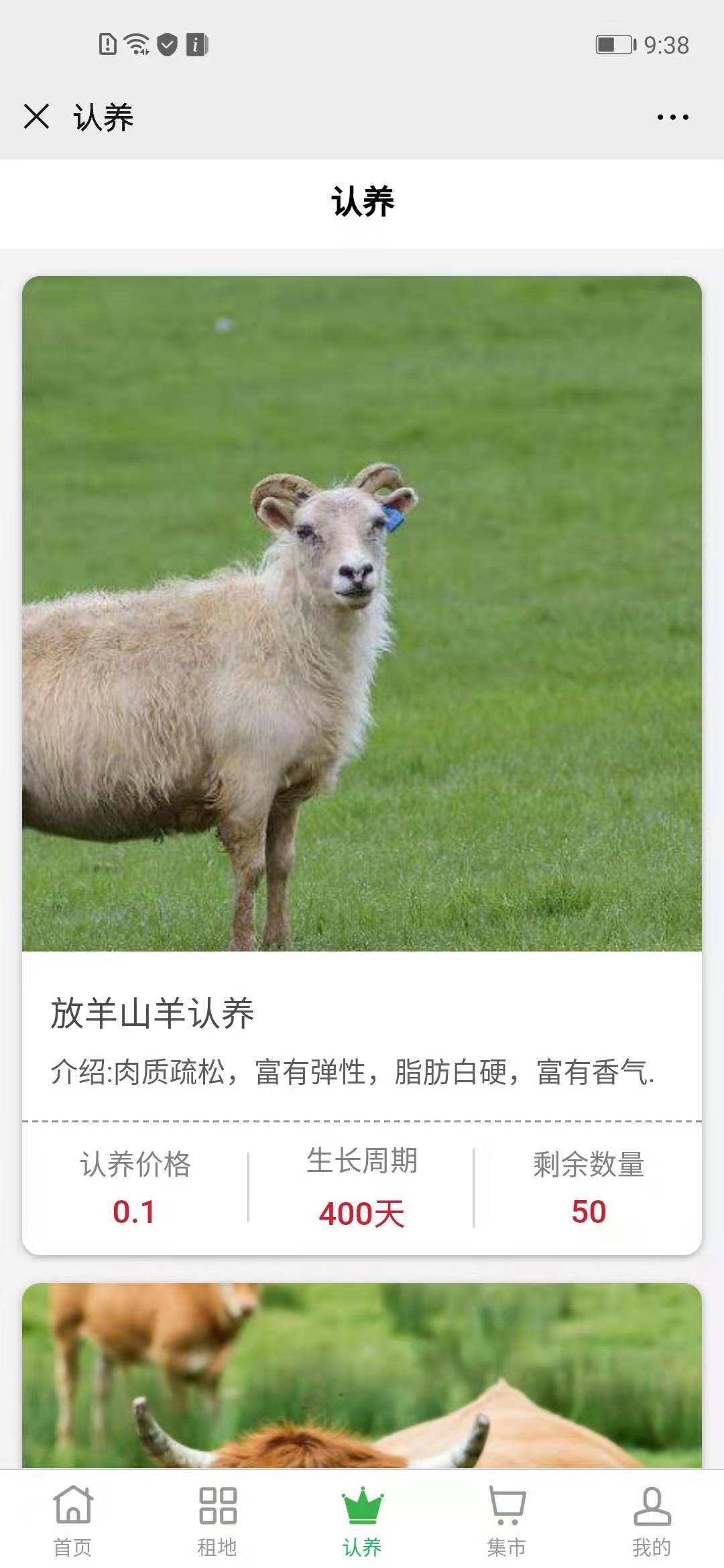This screenshot has width=724, height=1568.
Task: Open the three-dot overflow menu
Action: point(672,117)
